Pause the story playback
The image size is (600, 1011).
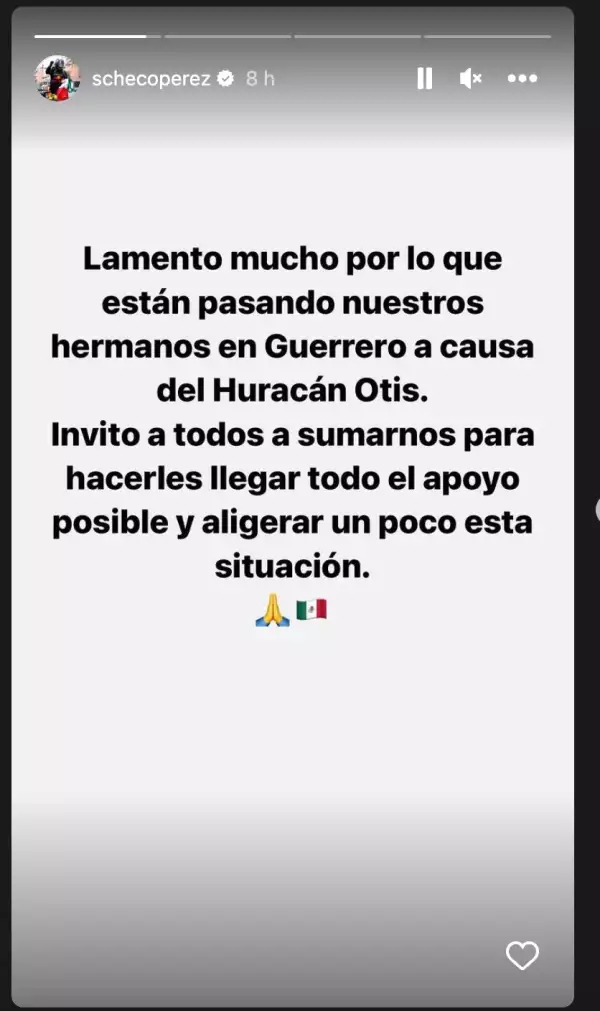click(x=425, y=79)
